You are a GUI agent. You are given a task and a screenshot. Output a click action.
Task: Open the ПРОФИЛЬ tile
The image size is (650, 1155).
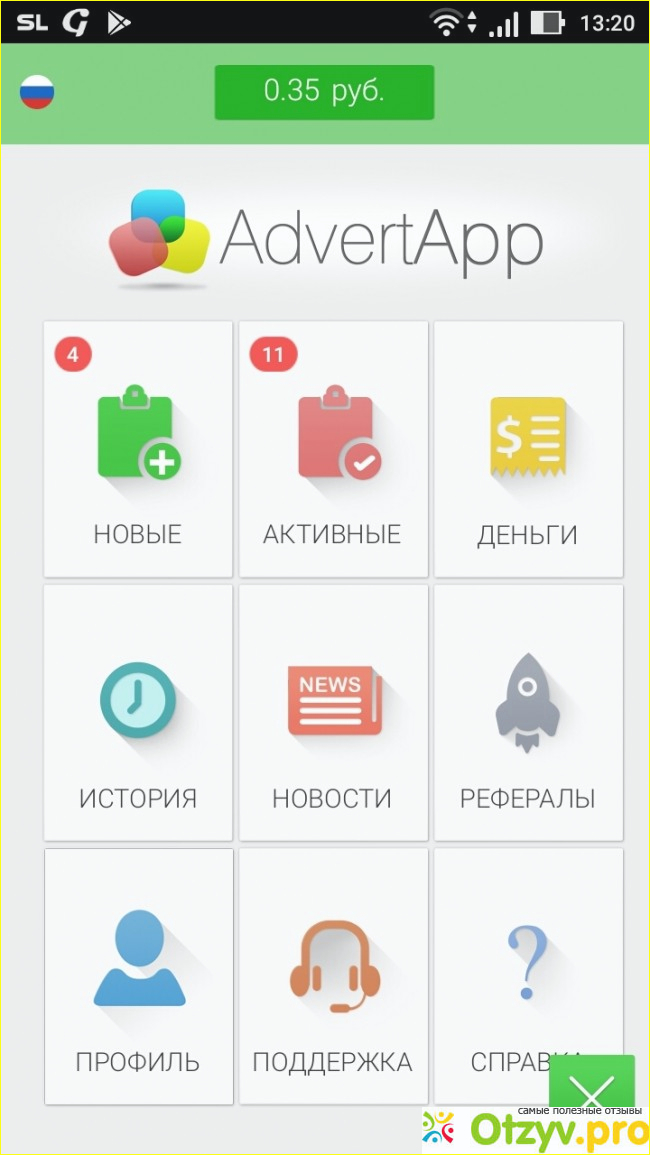coord(138,975)
